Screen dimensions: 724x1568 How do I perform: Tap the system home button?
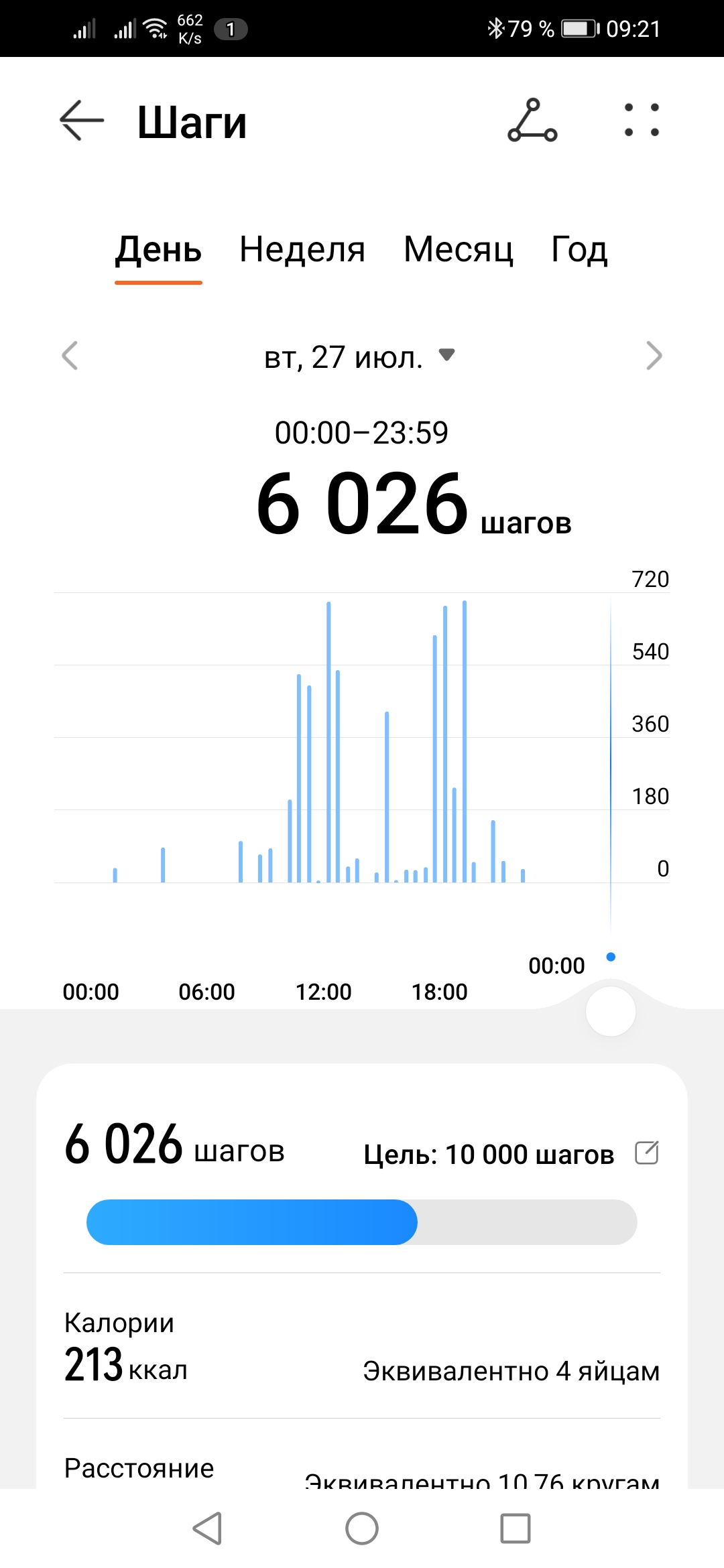[362, 1528]
